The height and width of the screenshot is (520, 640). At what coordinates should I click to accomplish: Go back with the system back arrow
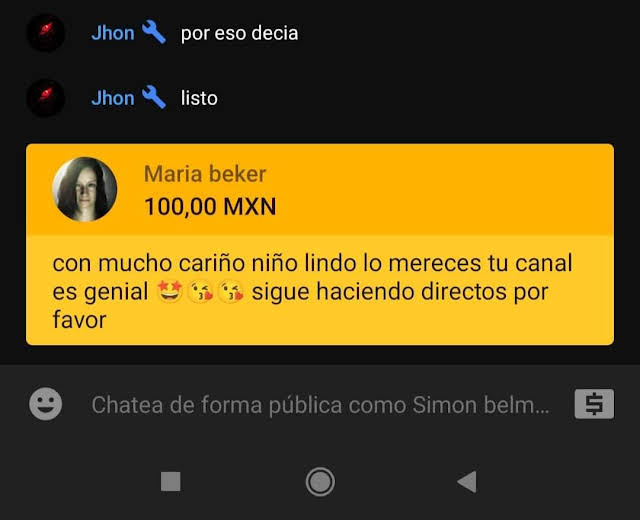[466, 482]
